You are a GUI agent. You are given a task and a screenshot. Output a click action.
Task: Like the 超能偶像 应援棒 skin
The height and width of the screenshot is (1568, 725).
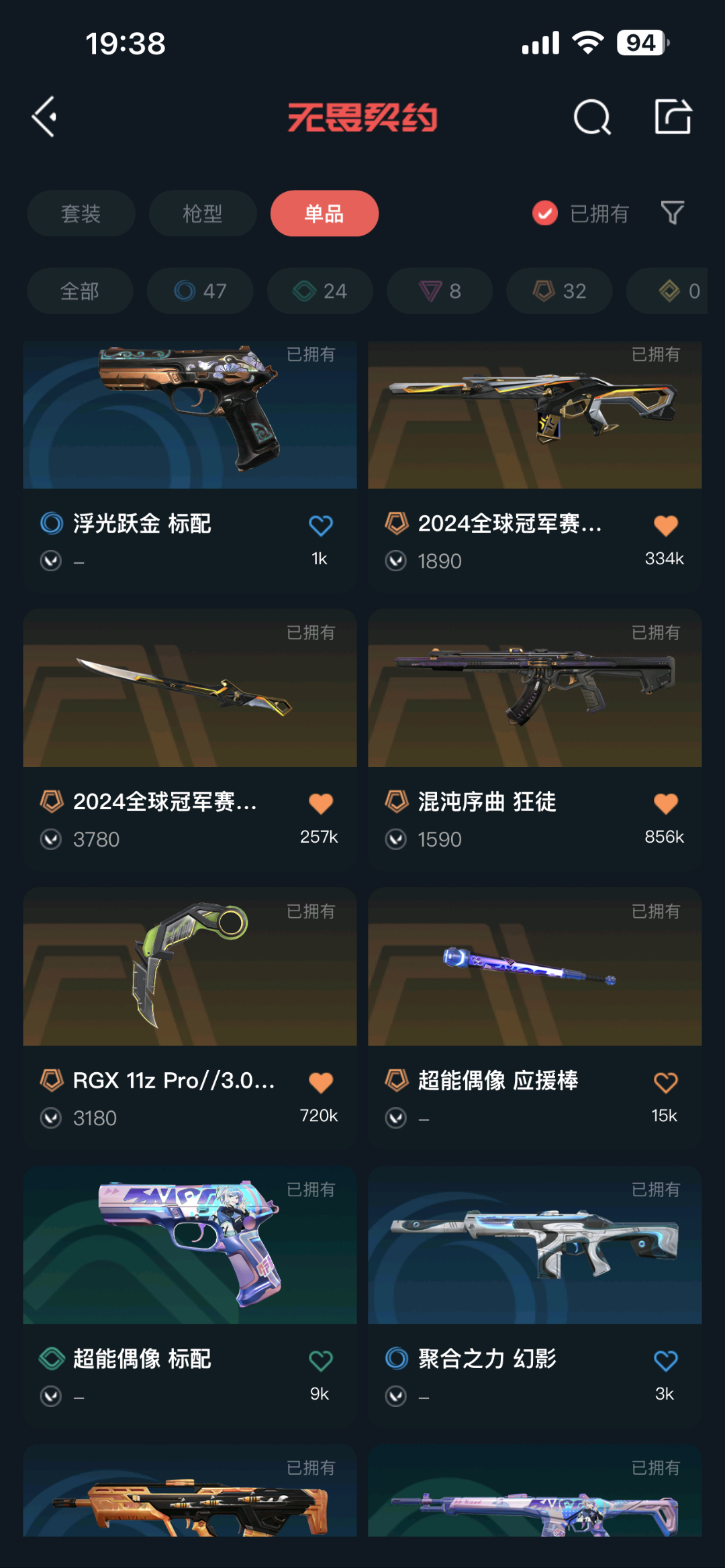[x=665, y=1082]
